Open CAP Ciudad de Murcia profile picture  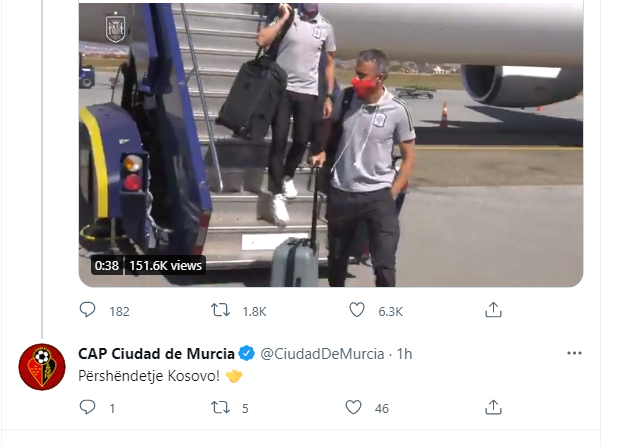click(42, 365)
